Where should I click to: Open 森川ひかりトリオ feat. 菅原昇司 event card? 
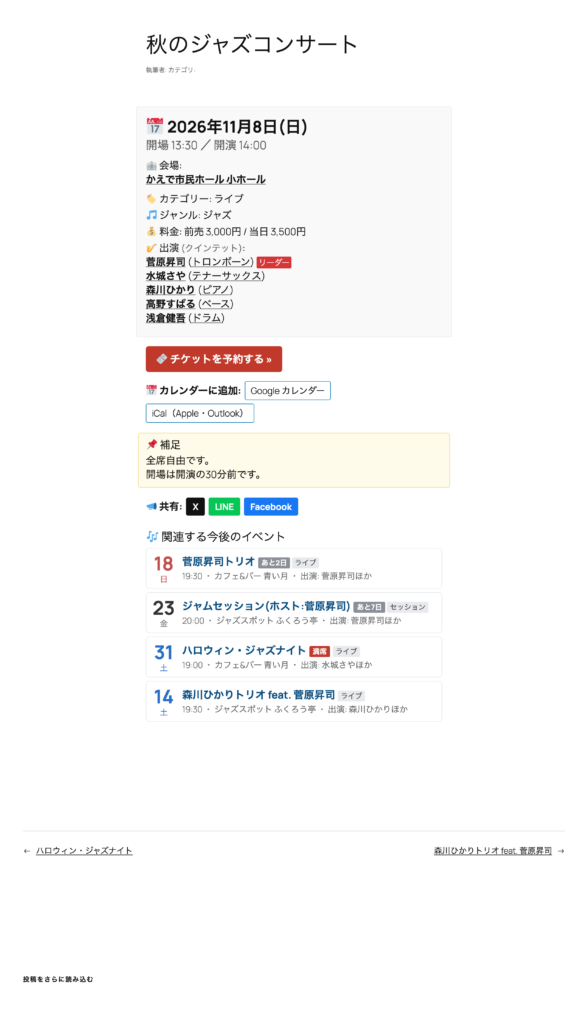tap(294, 701)
